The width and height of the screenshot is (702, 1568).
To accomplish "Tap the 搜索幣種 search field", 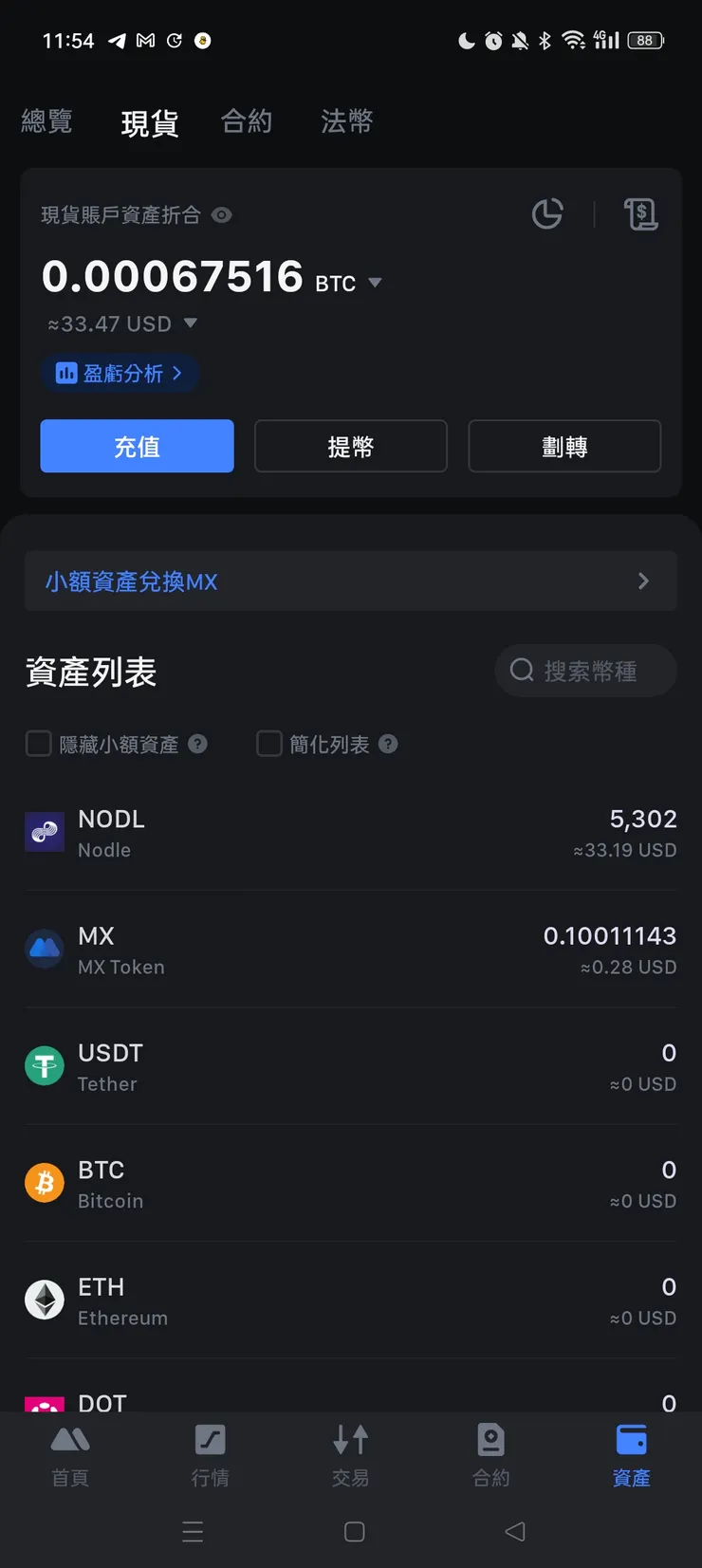I will click(585, 671).
